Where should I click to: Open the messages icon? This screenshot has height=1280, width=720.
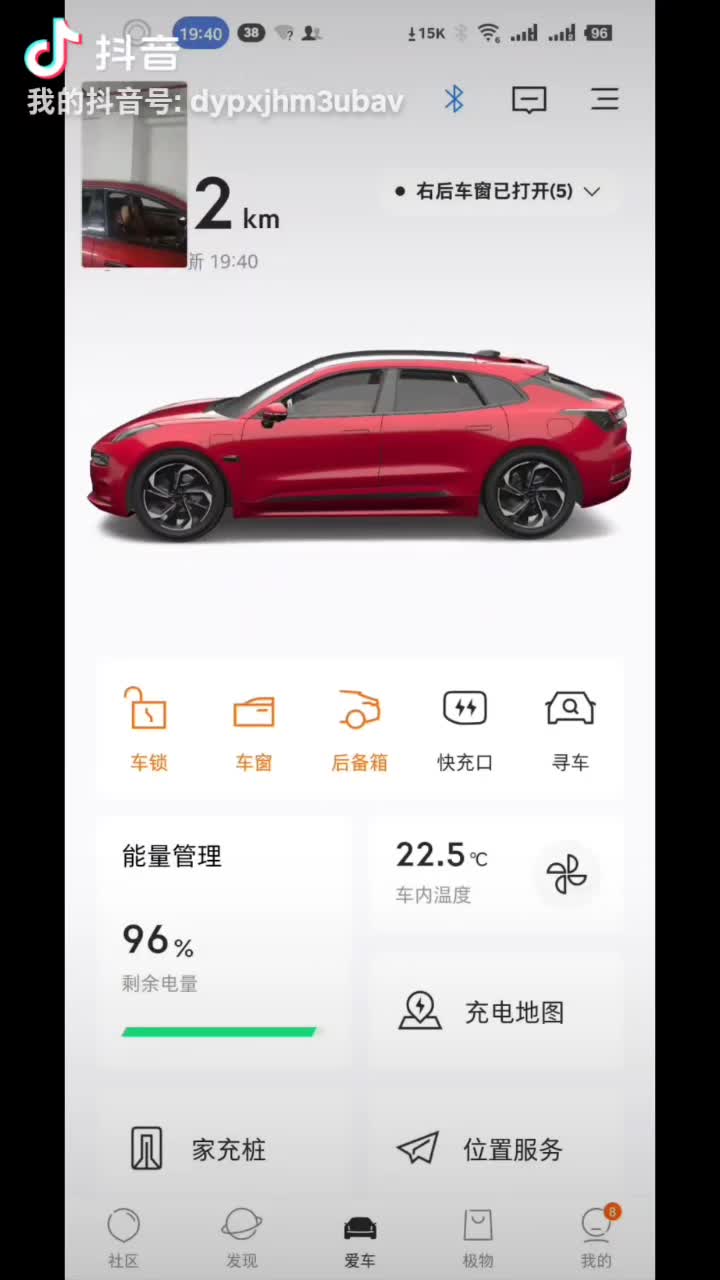point(529,99)
